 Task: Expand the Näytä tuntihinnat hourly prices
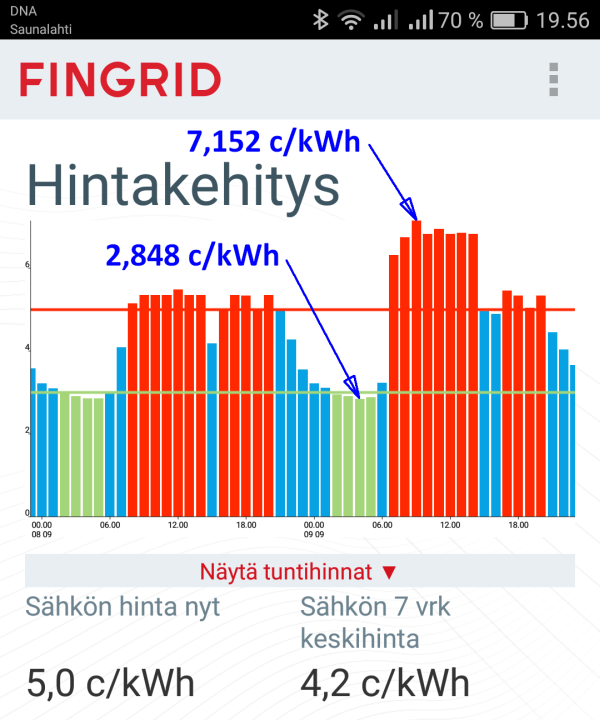click(x=299, y=572)
